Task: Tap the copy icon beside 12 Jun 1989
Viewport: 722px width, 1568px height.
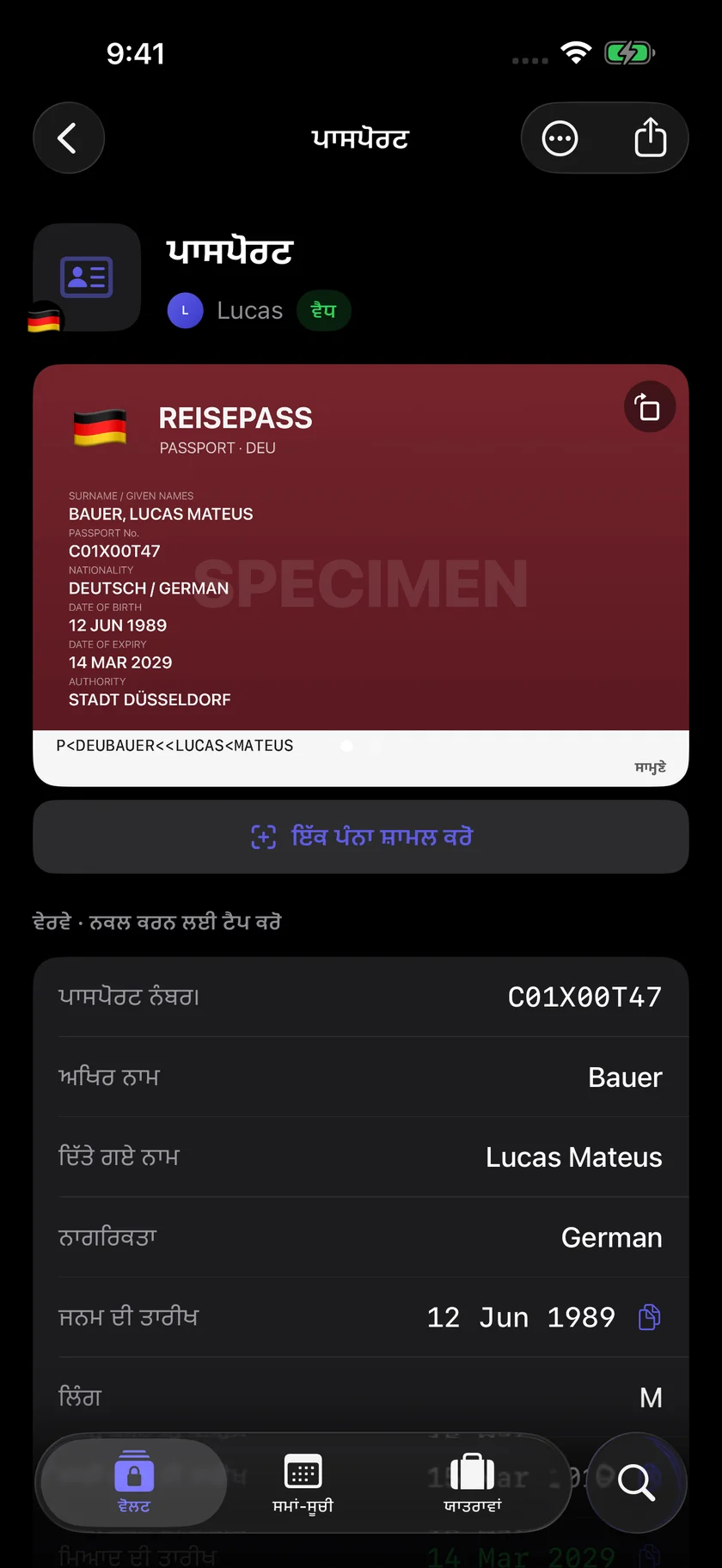Action: [x=650, y=1317]
